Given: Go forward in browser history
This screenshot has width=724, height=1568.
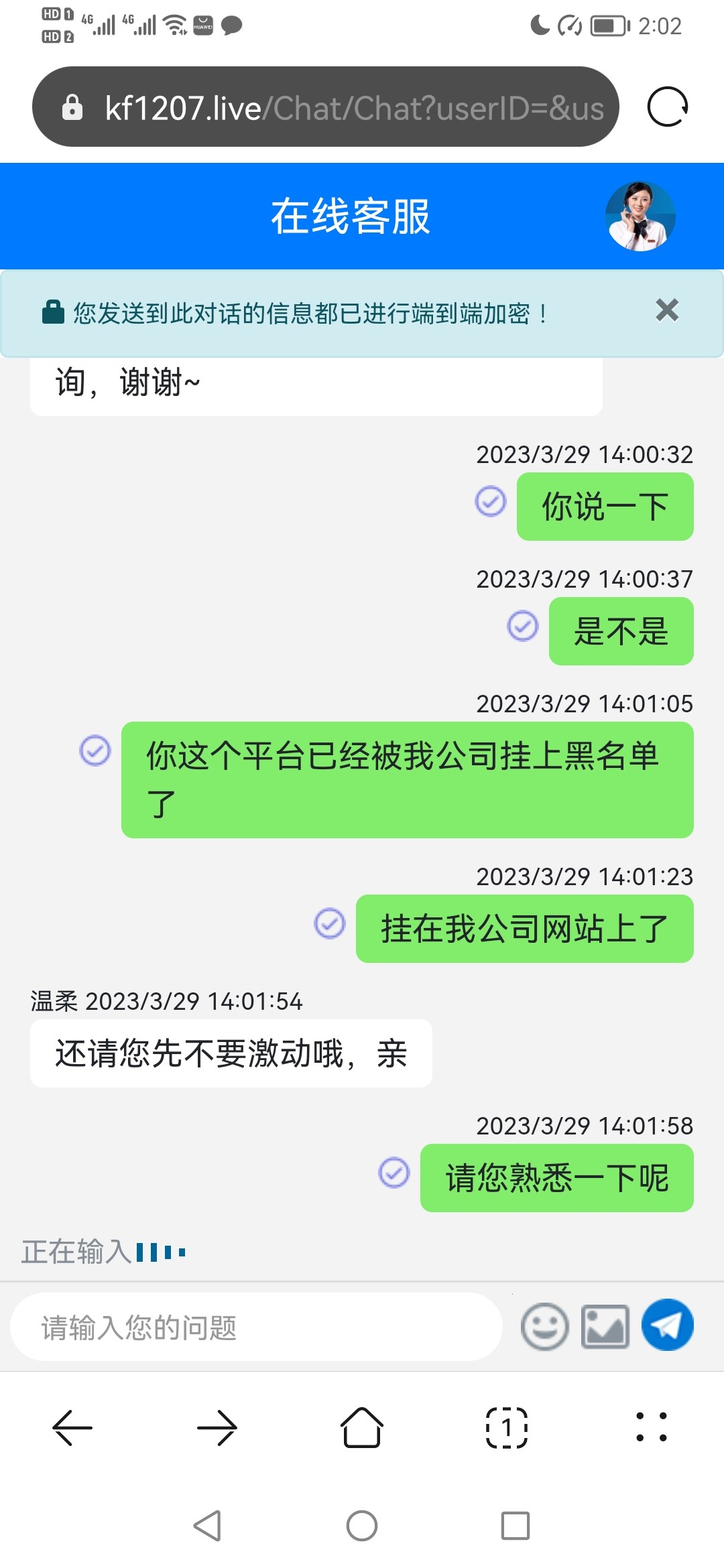Looking at the screenshot, I should (x=217, y=1428).
